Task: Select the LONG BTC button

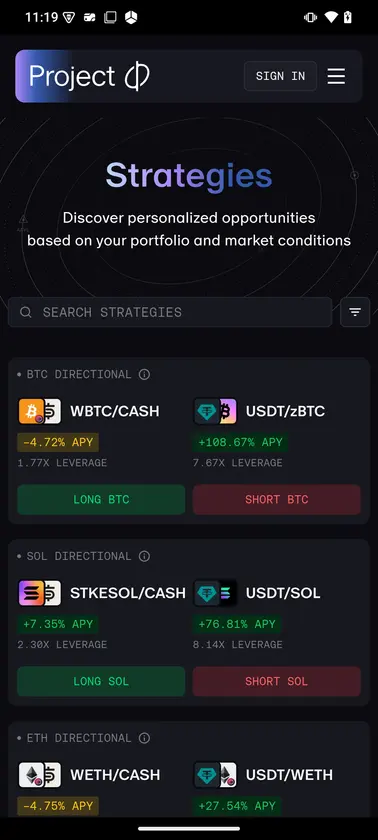Action: click(101, 500)
